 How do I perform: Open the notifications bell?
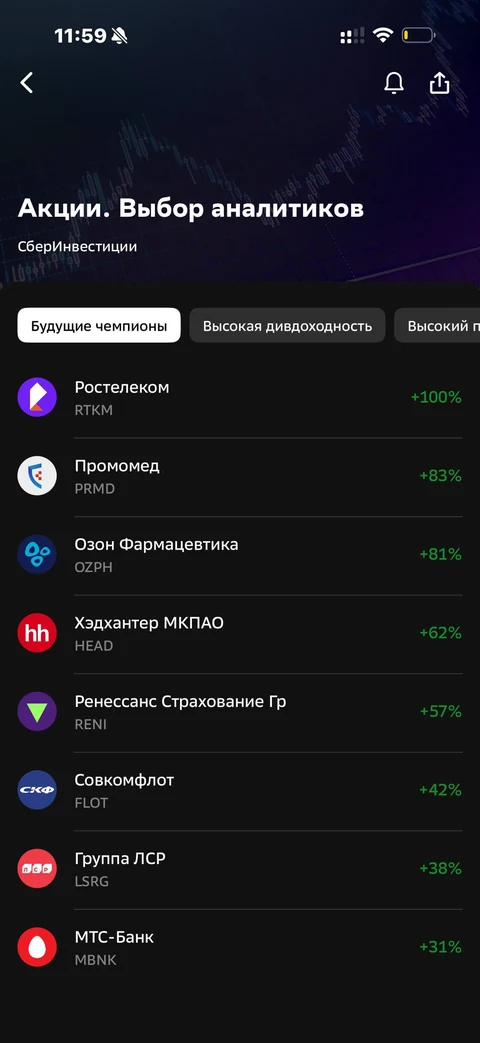[394, 83]
